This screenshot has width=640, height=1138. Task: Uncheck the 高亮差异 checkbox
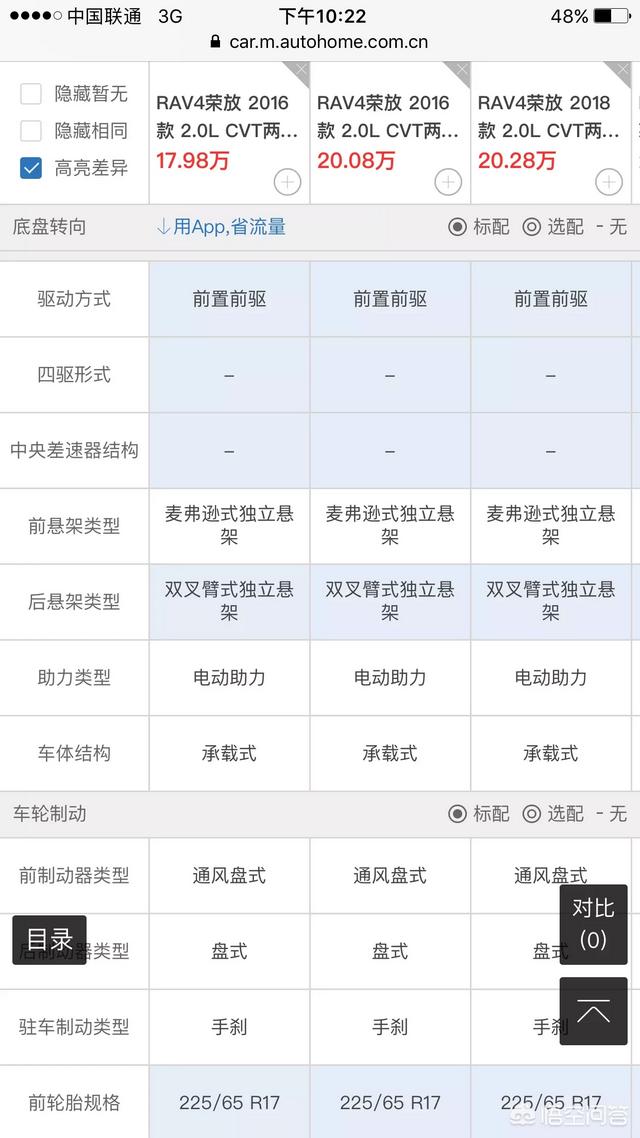(30, 168)
